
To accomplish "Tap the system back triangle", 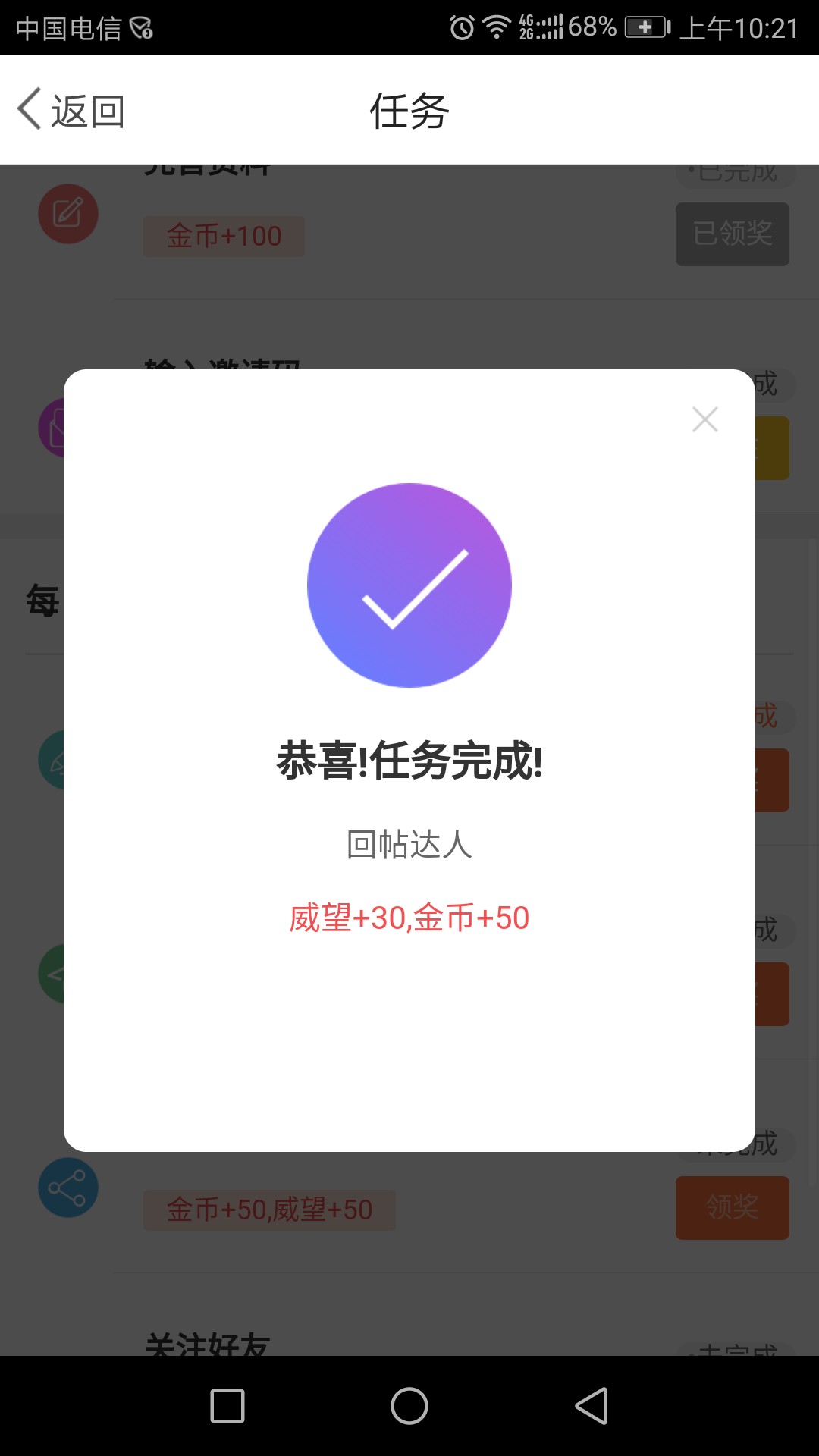I will (x=591, y=1406).
